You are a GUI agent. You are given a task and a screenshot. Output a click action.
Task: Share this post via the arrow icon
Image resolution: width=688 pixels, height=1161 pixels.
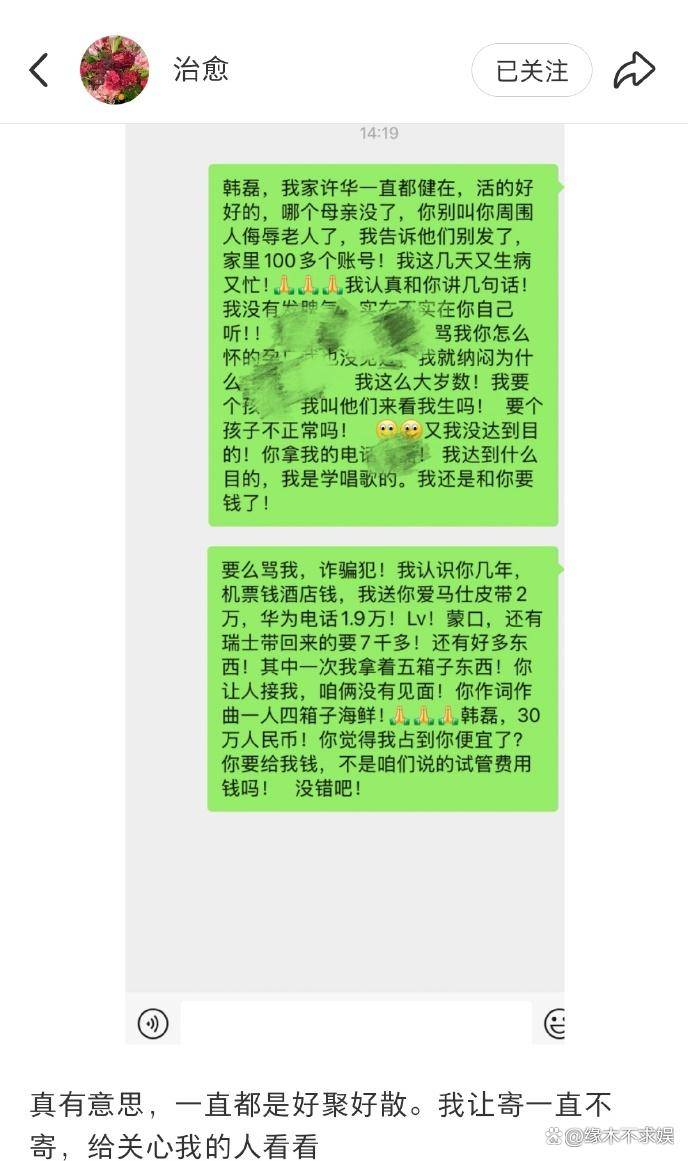point(634,70)
